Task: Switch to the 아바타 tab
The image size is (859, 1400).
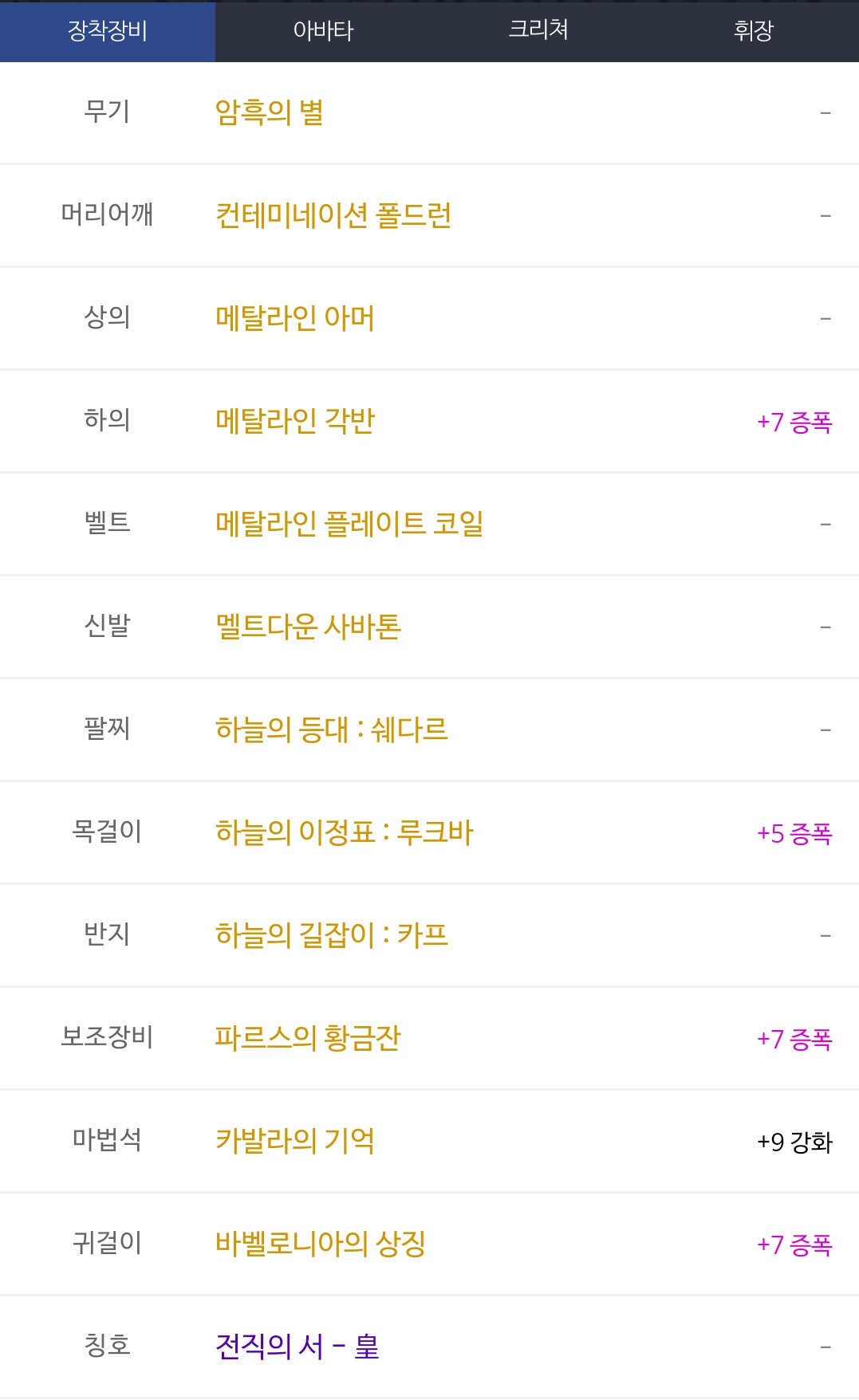Action: (323, 31)
